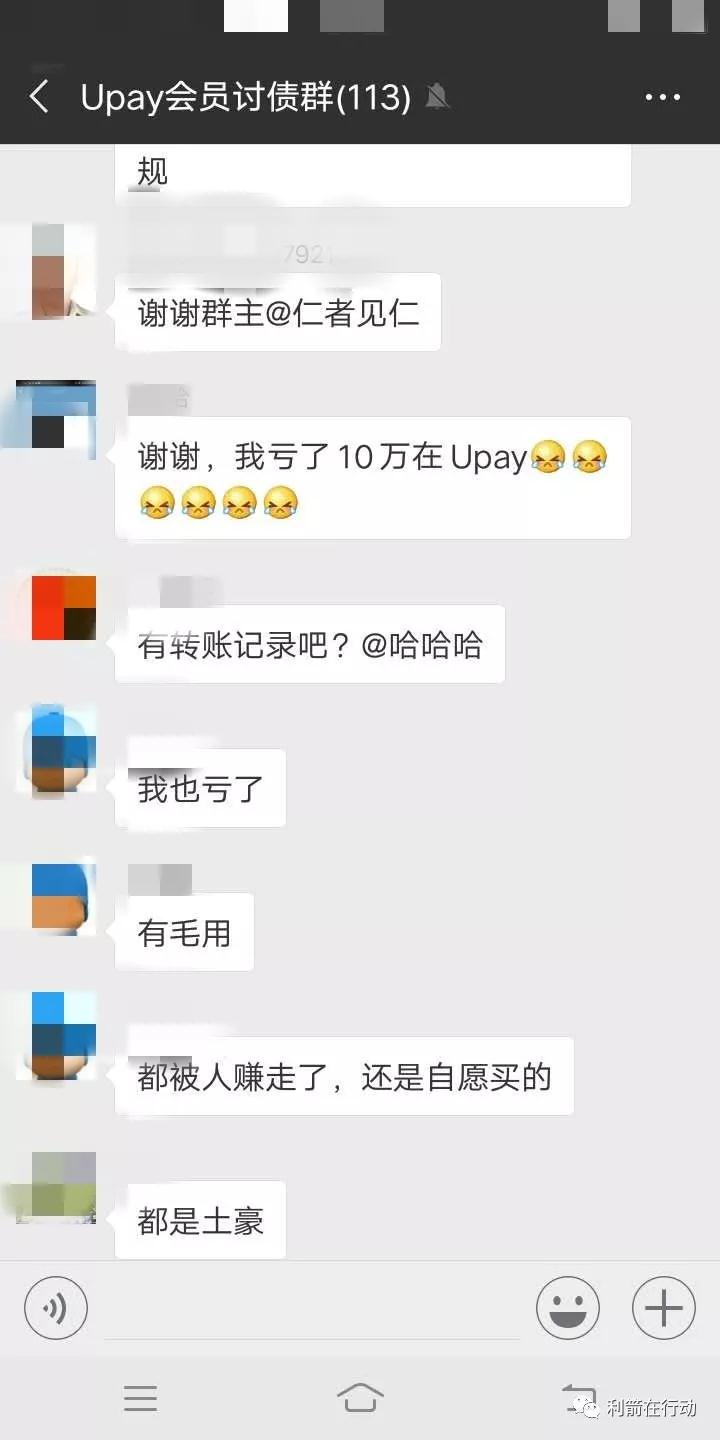Open avatar next to "谢谢群主@仁者见仁"
This screenshot has height=1440, width=720.
tap(64, 272)
